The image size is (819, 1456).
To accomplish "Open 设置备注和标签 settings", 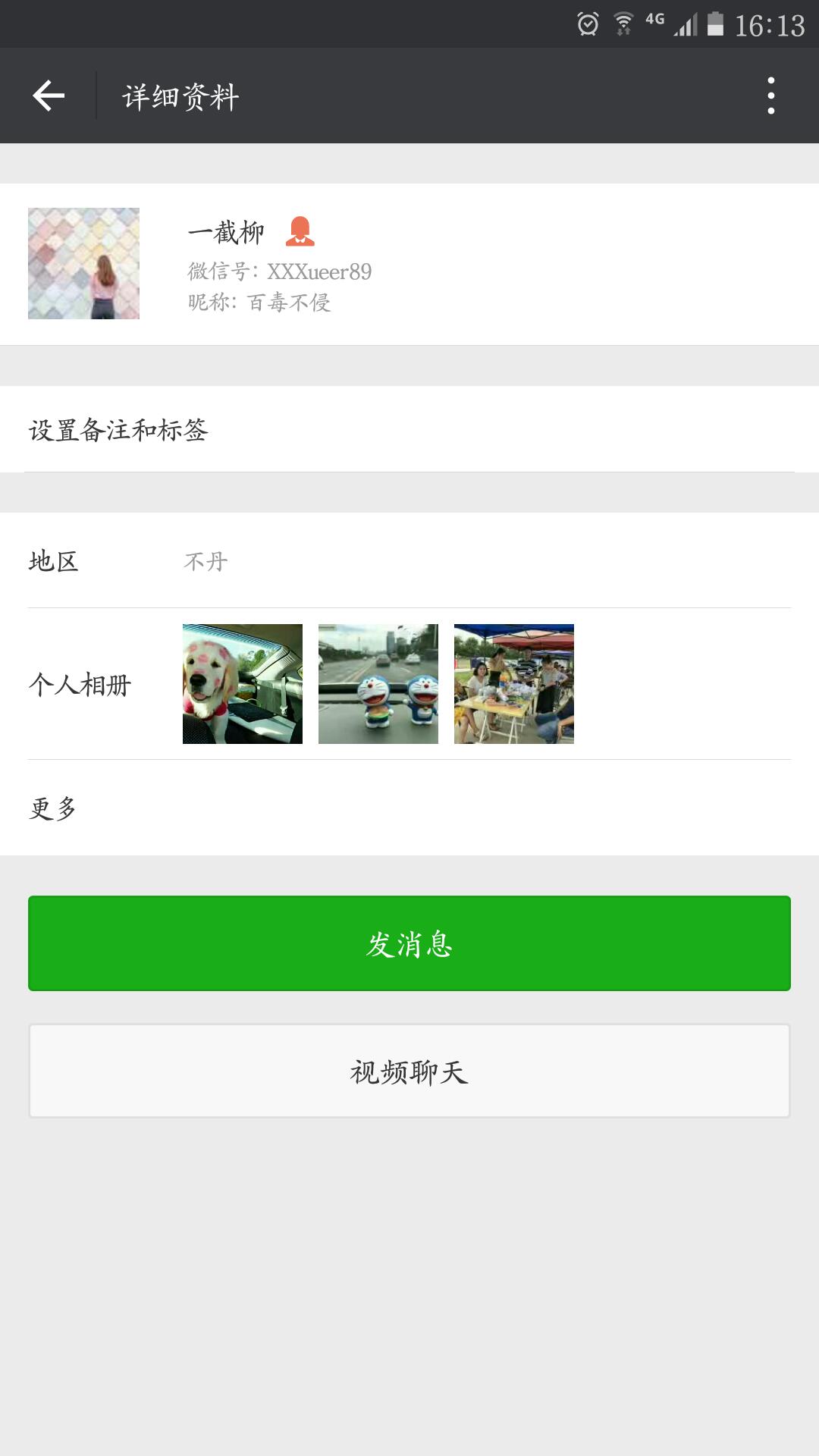I will pos(409,430).
